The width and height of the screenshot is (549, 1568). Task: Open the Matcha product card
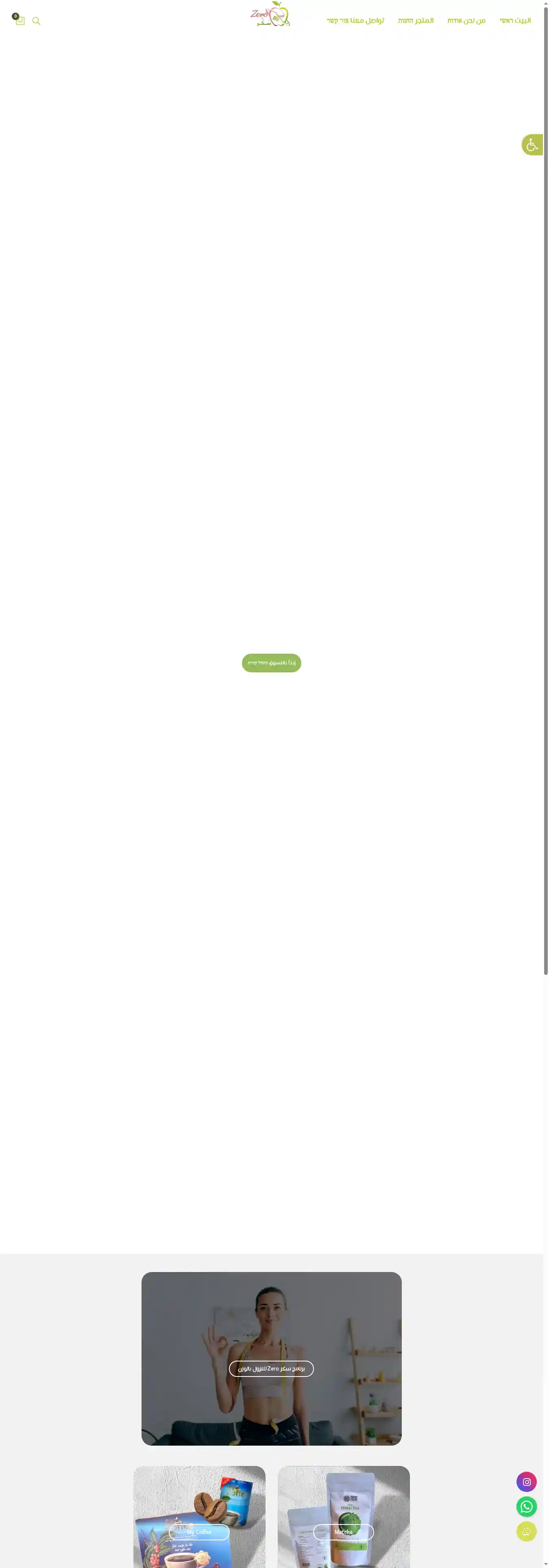[x=343, y=1531]
